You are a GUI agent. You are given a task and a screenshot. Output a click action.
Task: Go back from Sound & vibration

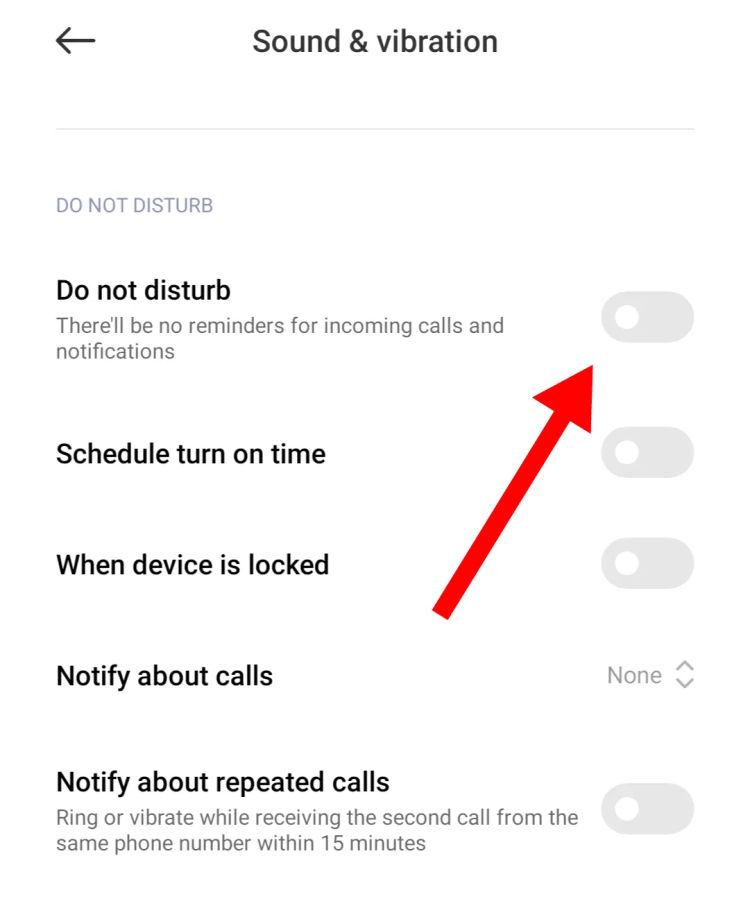coord(75,41)
